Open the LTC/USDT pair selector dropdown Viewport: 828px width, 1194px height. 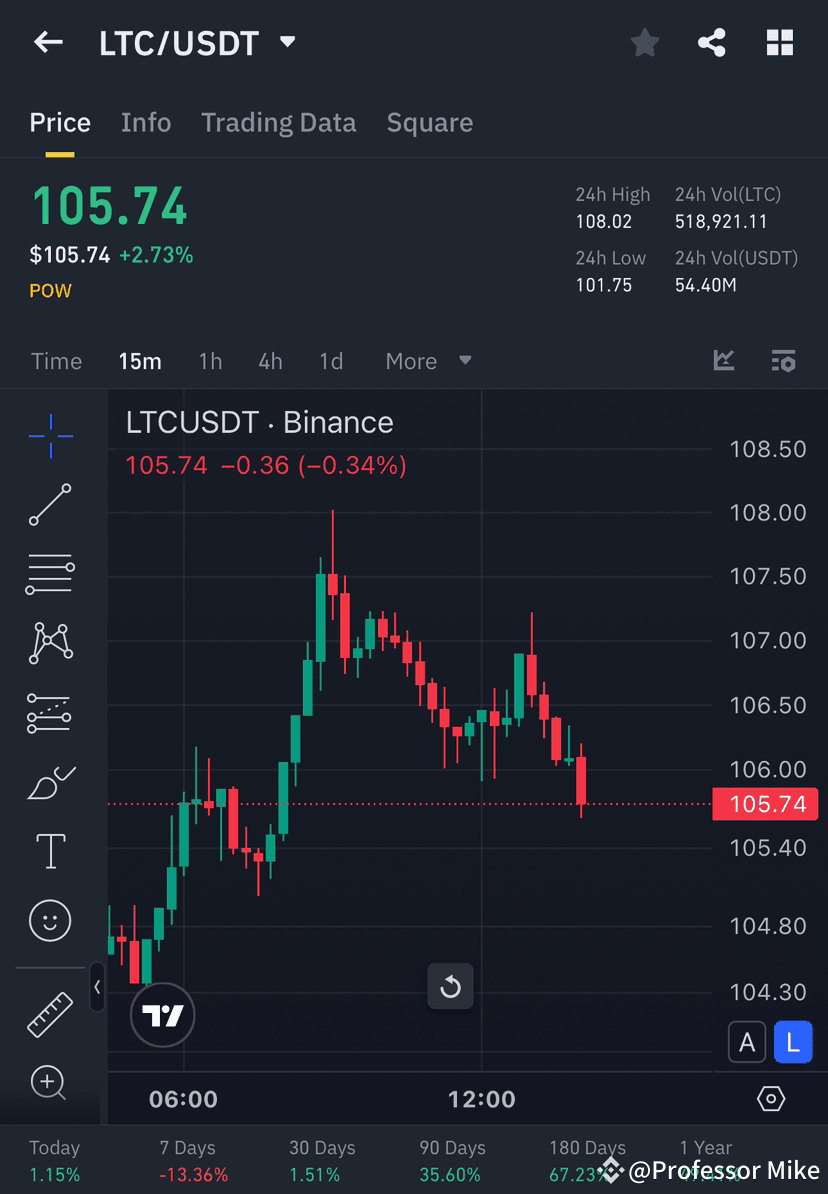[287, 42]
